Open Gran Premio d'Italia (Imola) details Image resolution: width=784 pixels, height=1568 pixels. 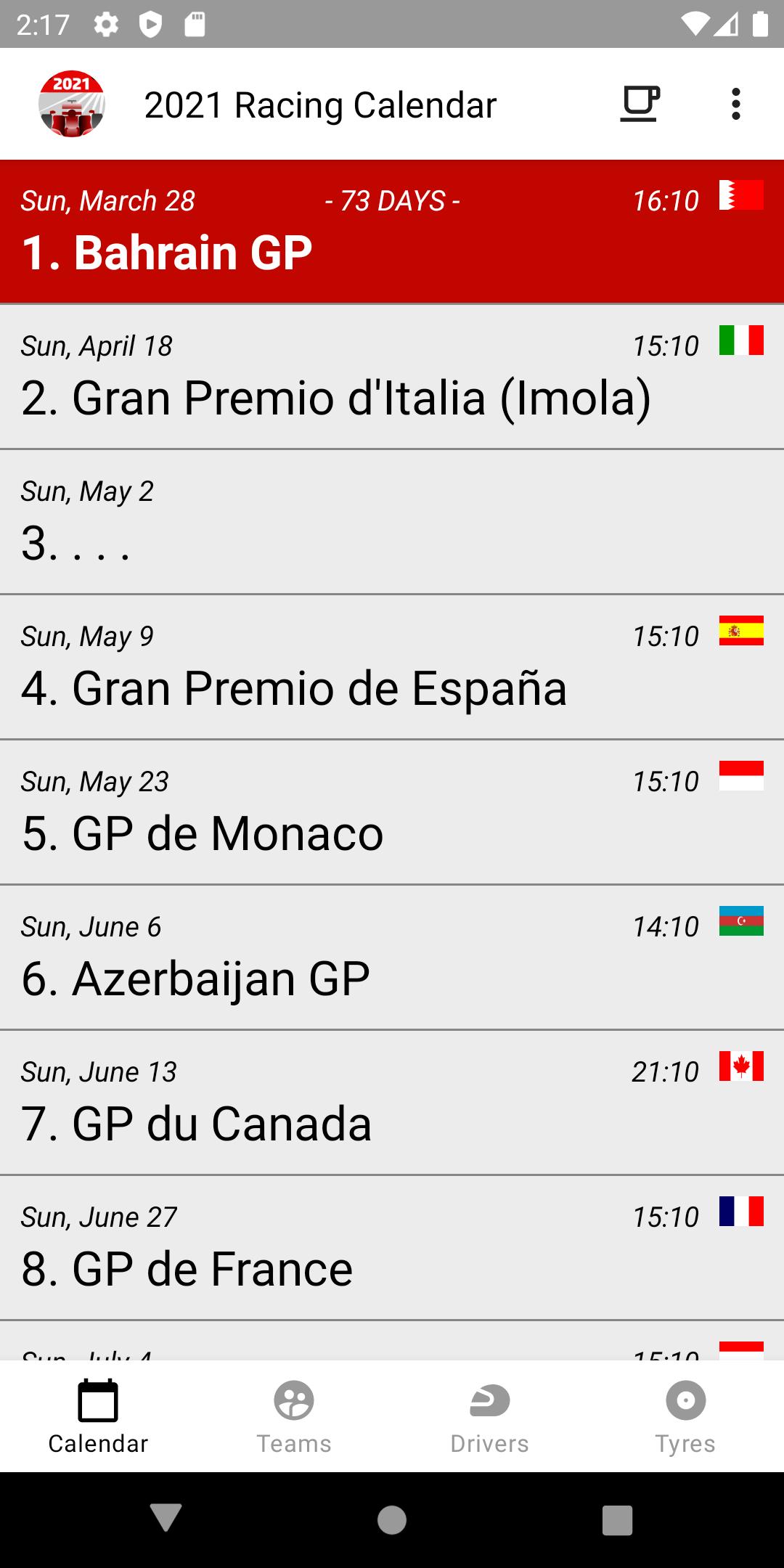pos(392,377)
